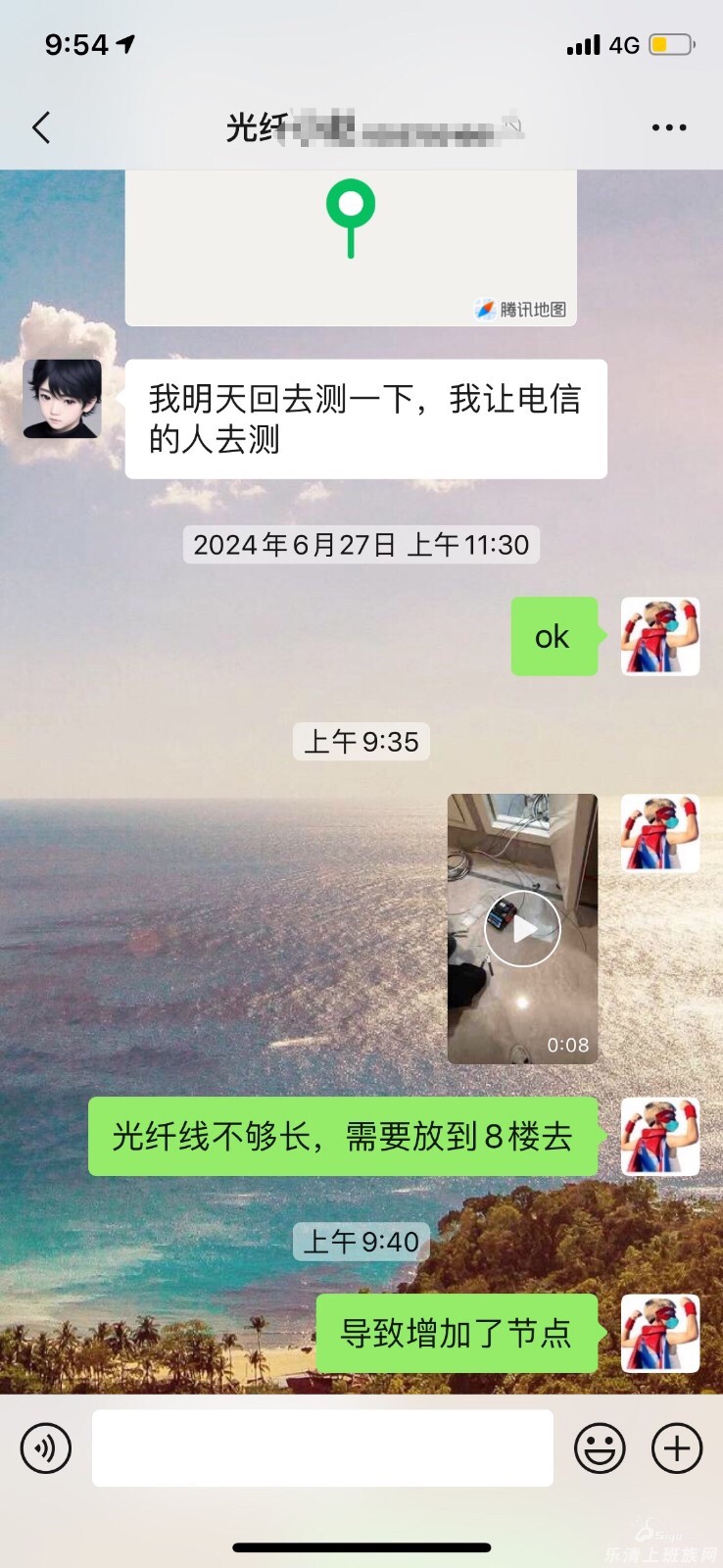723x1568 pixels.
Task: Focus the message text field
Action: [x=322, y=1448]
